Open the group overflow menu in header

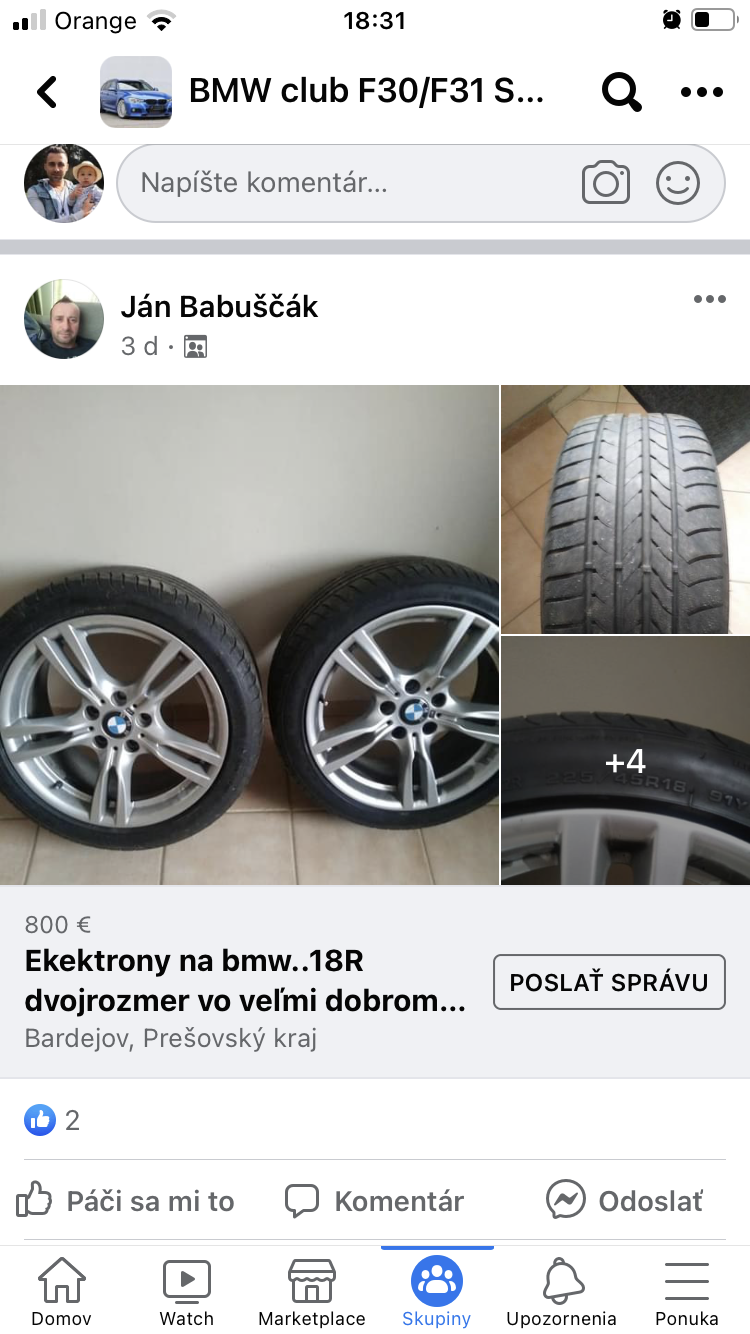701,92
